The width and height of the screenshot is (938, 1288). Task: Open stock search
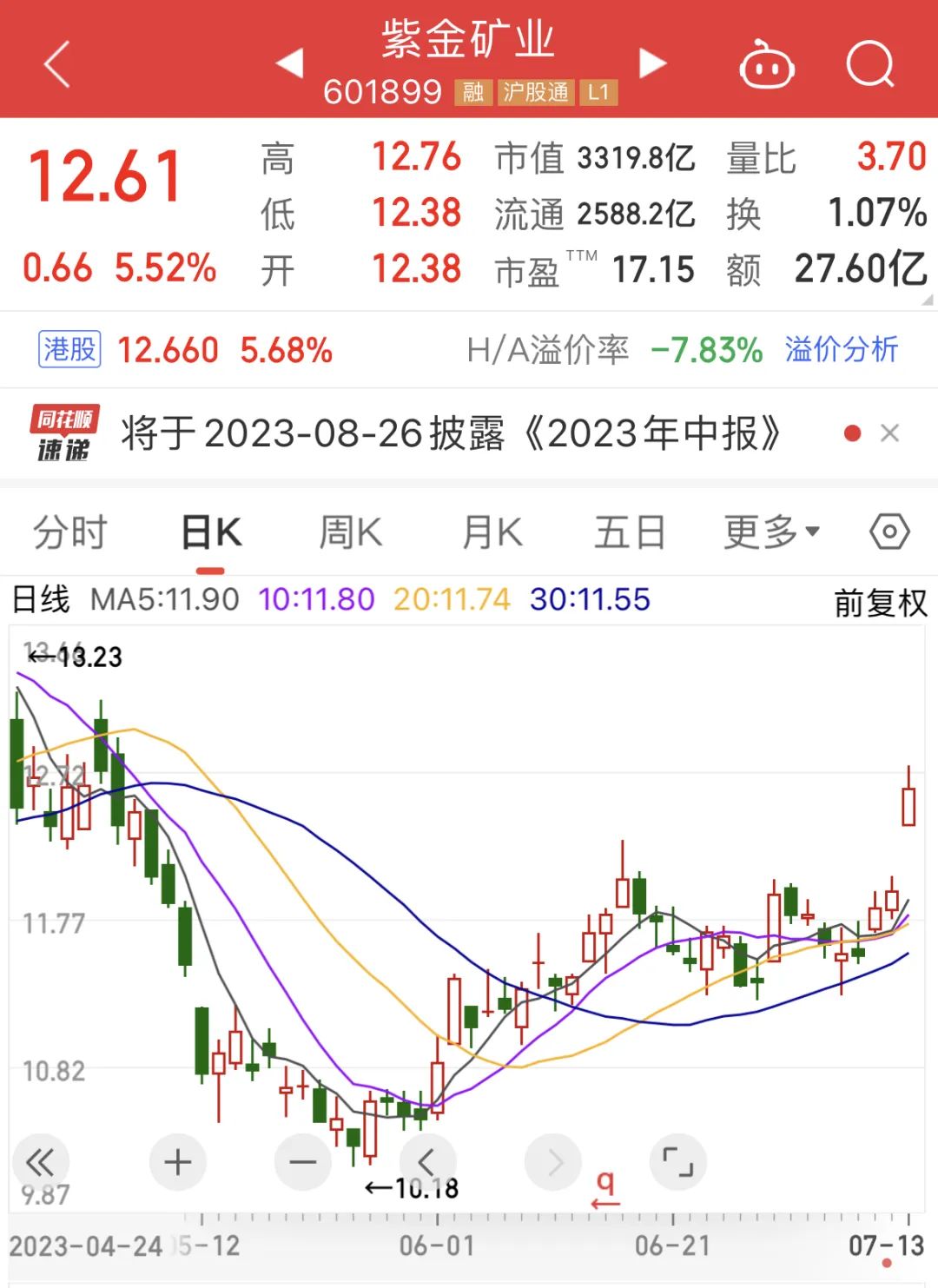(x=869, y=64)
